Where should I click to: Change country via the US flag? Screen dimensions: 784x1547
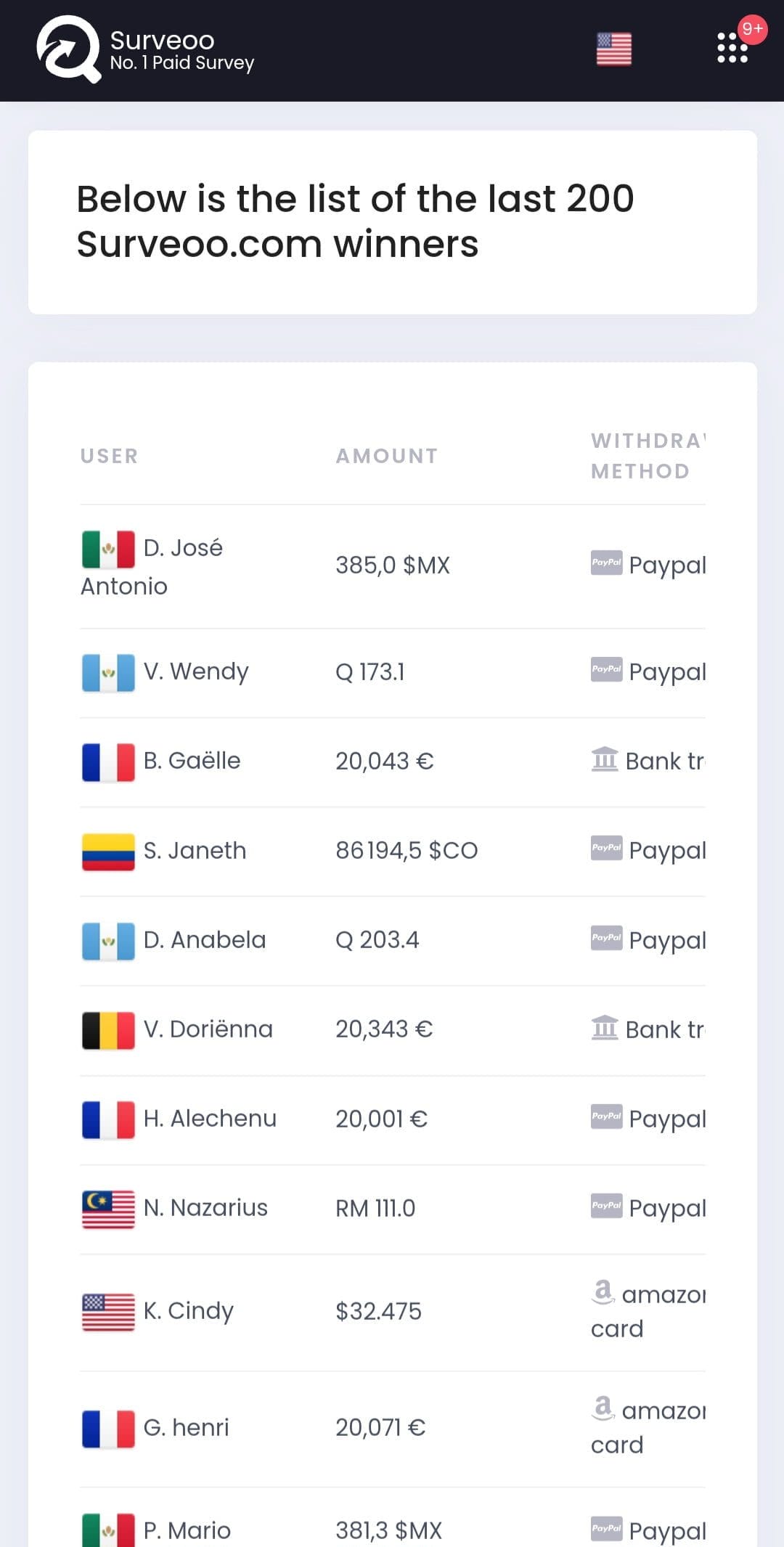(x=613, y=49)
